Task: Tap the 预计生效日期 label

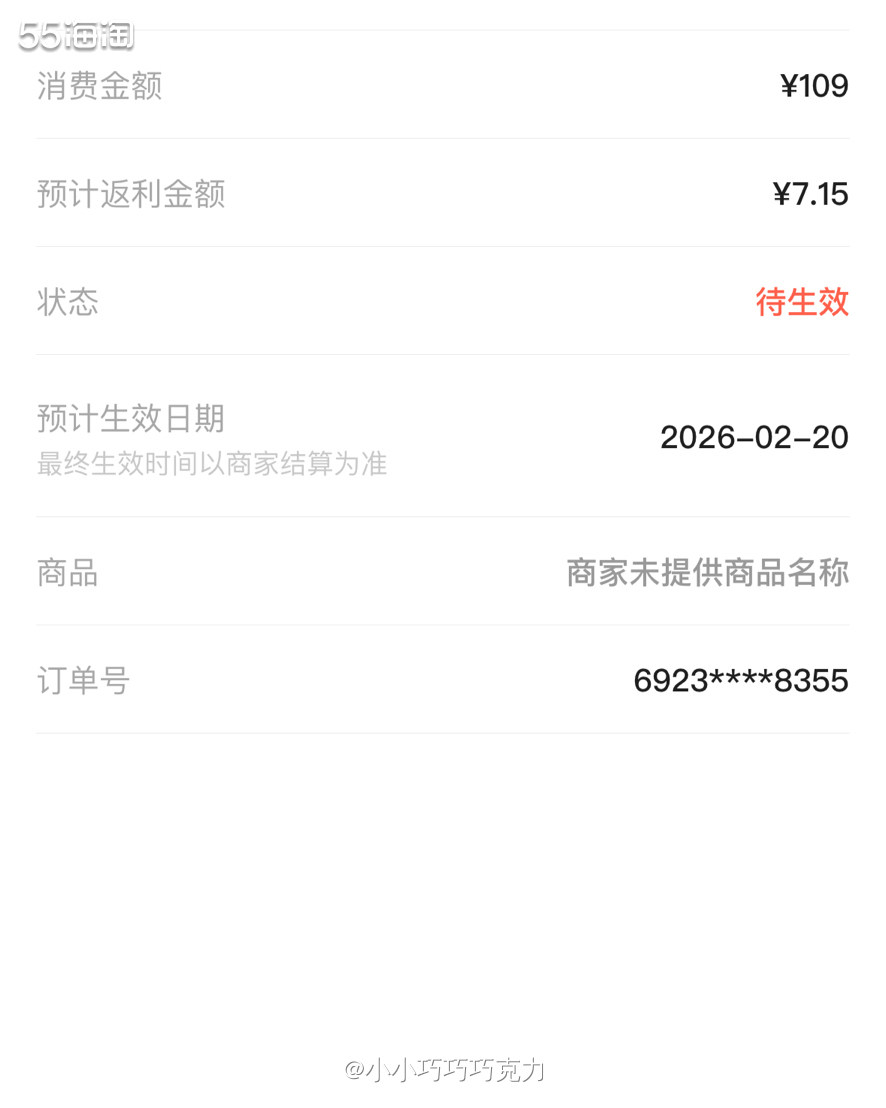Action: click(x=129, y=420)
